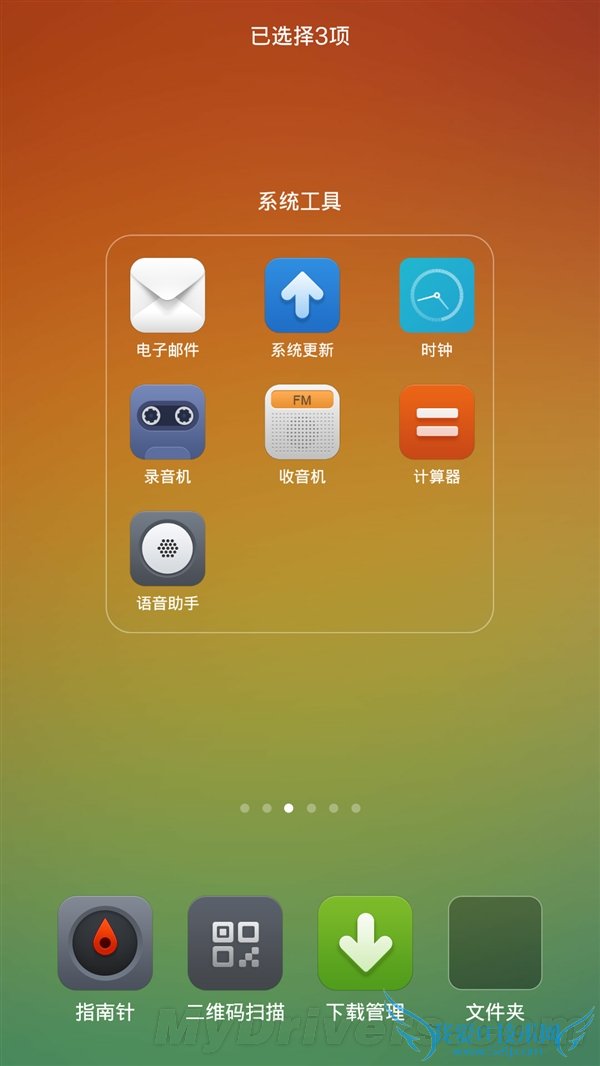Tap the 文件夹 folder slot
This screenshot has width=600, height=1066.
coord(495,943)
